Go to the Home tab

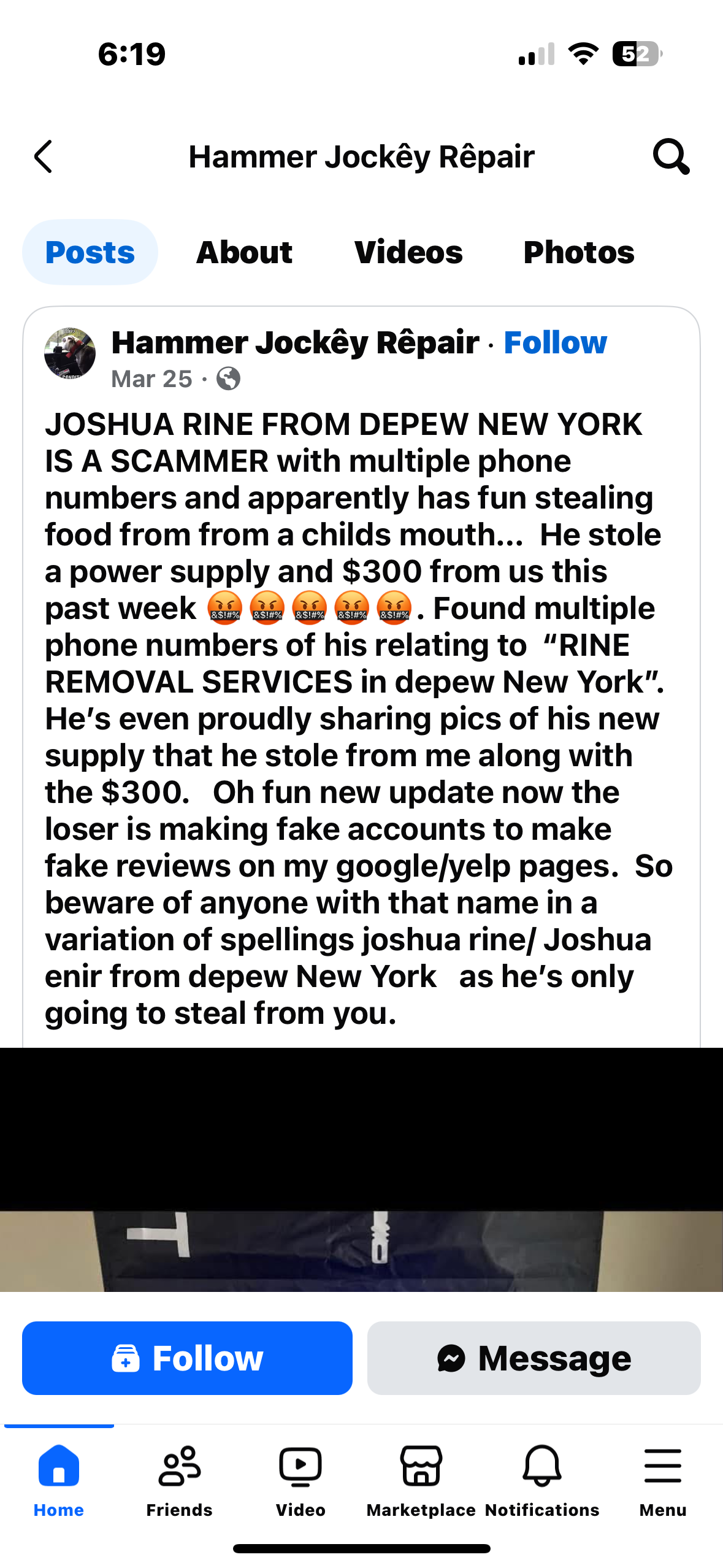coord(59,1480)
